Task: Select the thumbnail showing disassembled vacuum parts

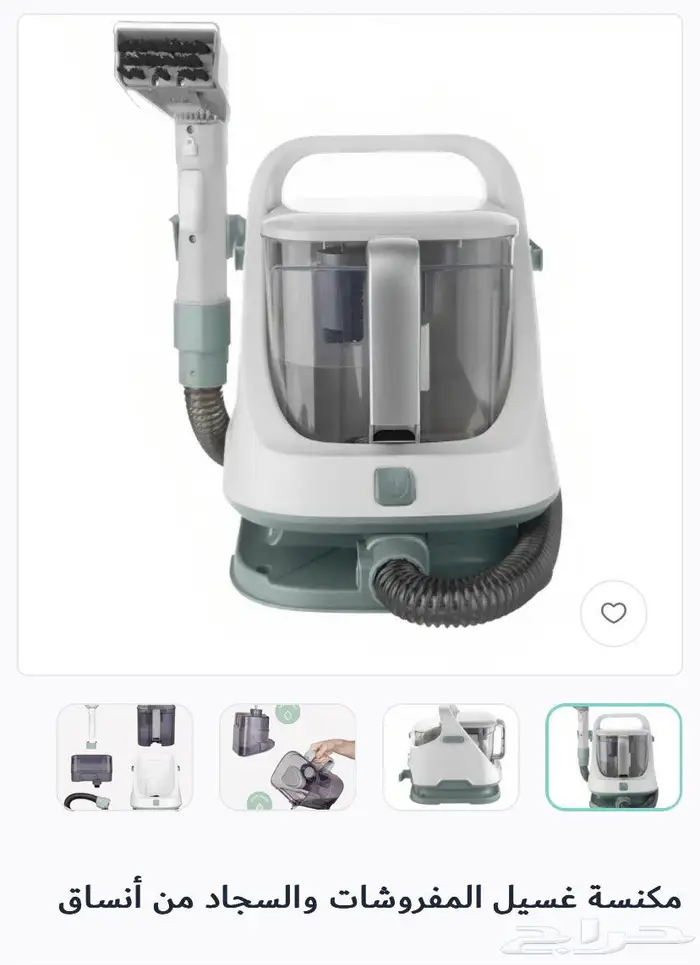Action: click(124, 756)
